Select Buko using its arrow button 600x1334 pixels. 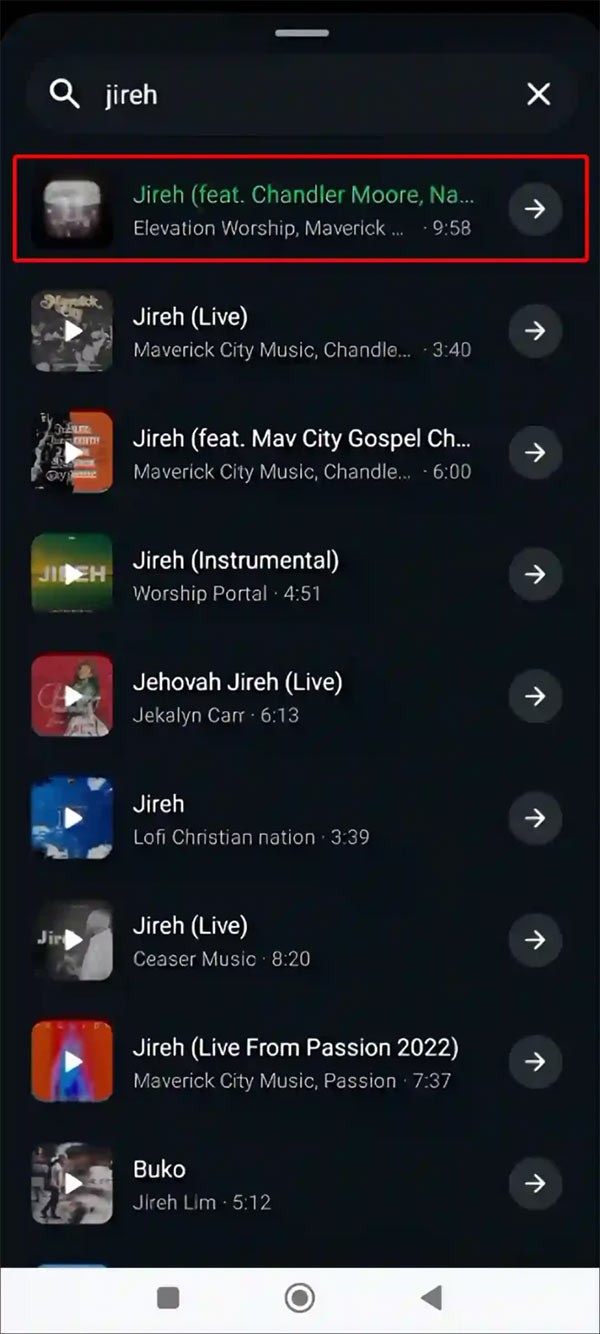(x=535, y=1185)
